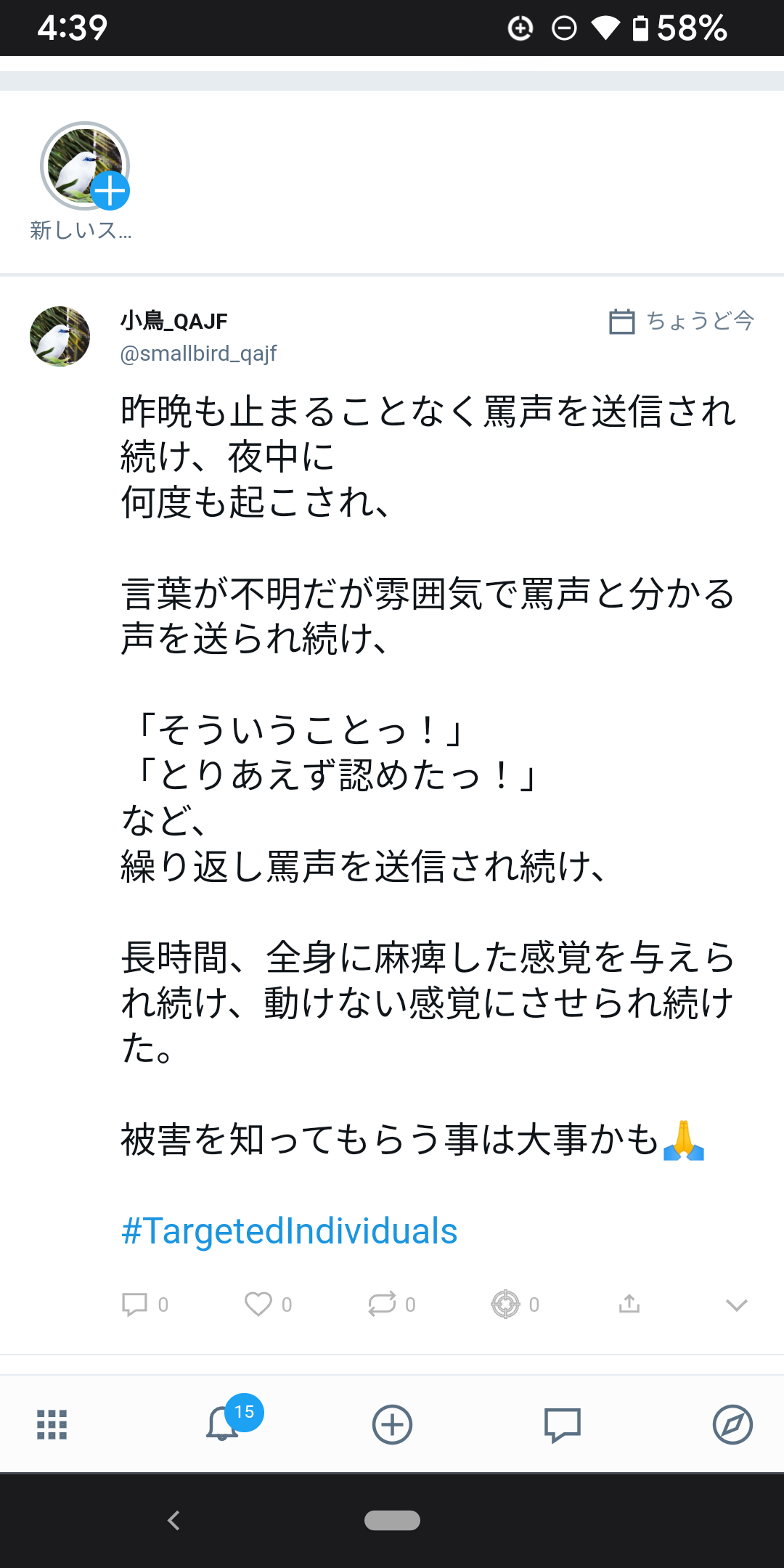Open 小鳥_QAJF profile avatar on post
Screen dimensions: 784x1568
point(60,336)
